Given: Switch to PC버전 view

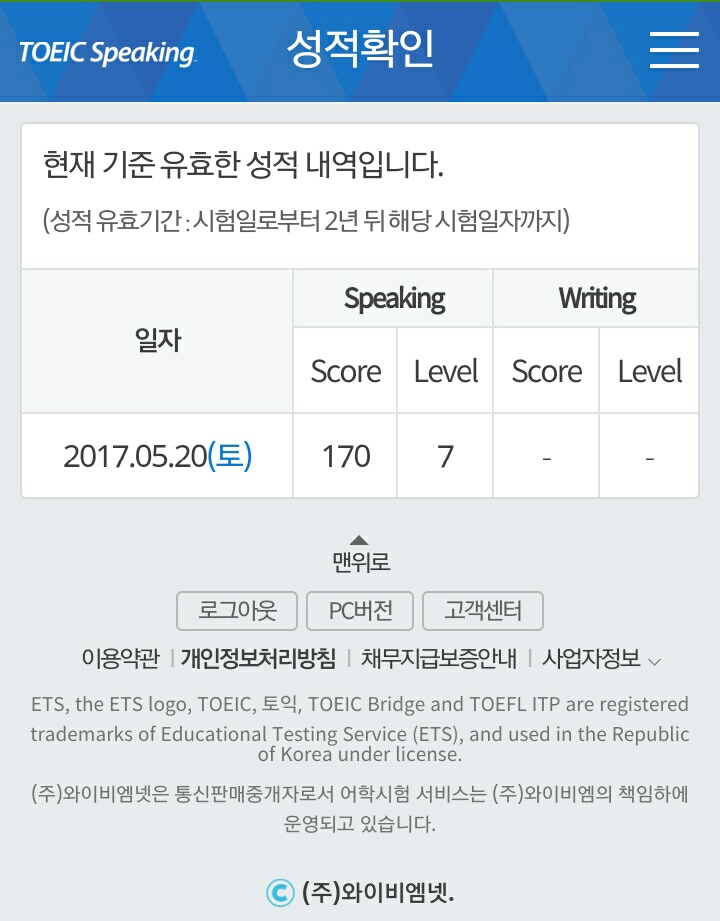Looking at the screenshot, I should [361, 609].
